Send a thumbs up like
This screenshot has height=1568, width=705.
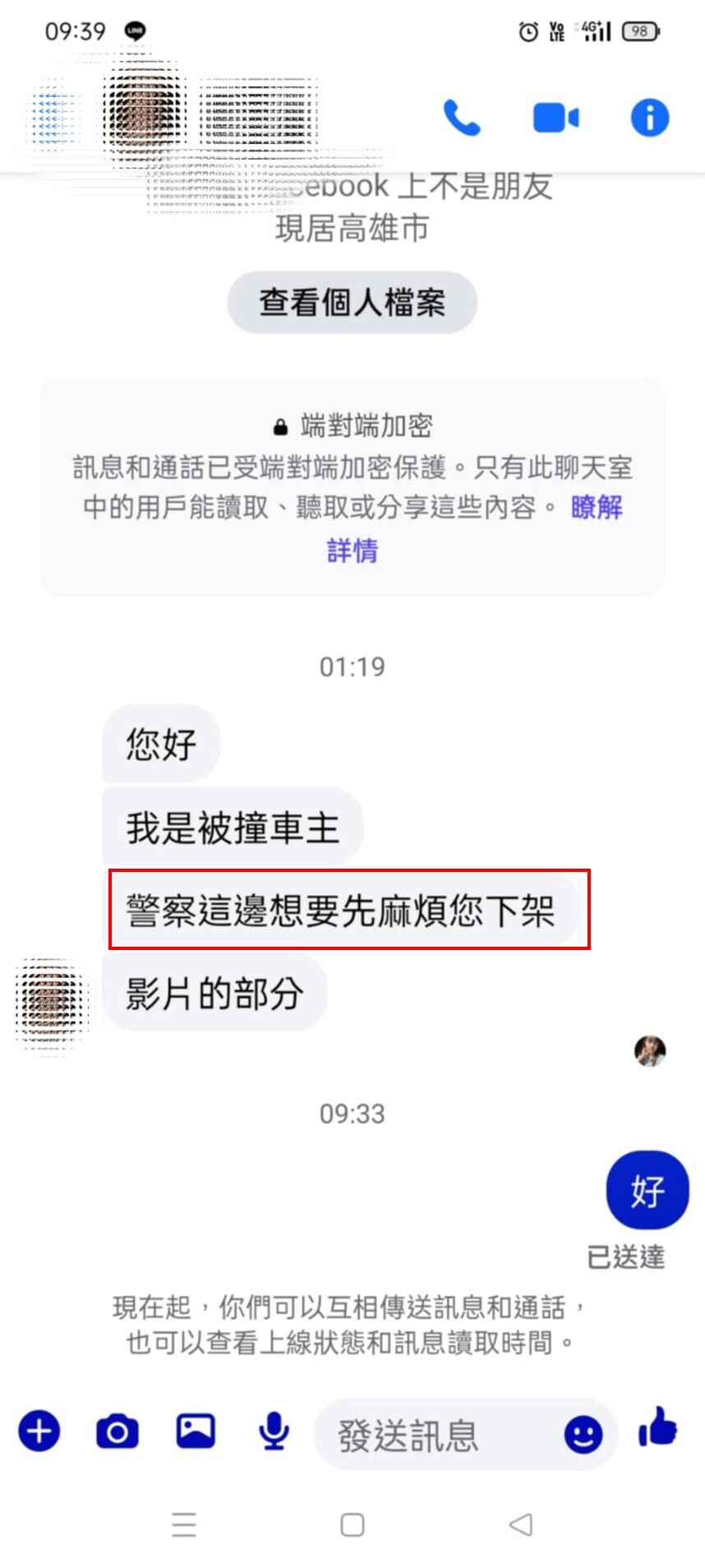click(657, 1430)
